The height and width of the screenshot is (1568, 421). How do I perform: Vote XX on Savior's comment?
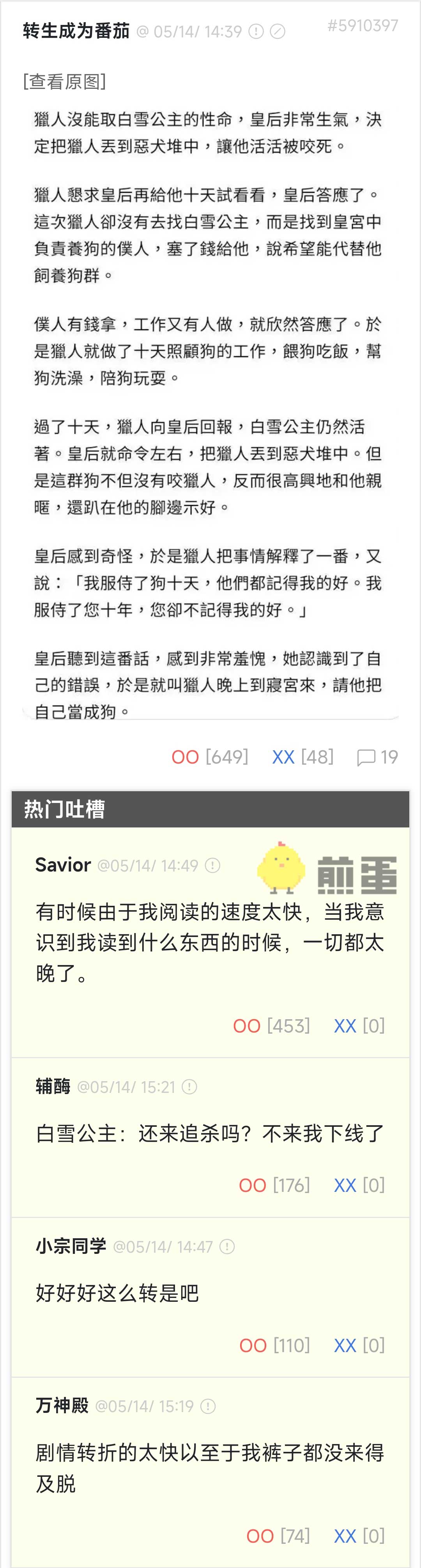coord(345,1026)
